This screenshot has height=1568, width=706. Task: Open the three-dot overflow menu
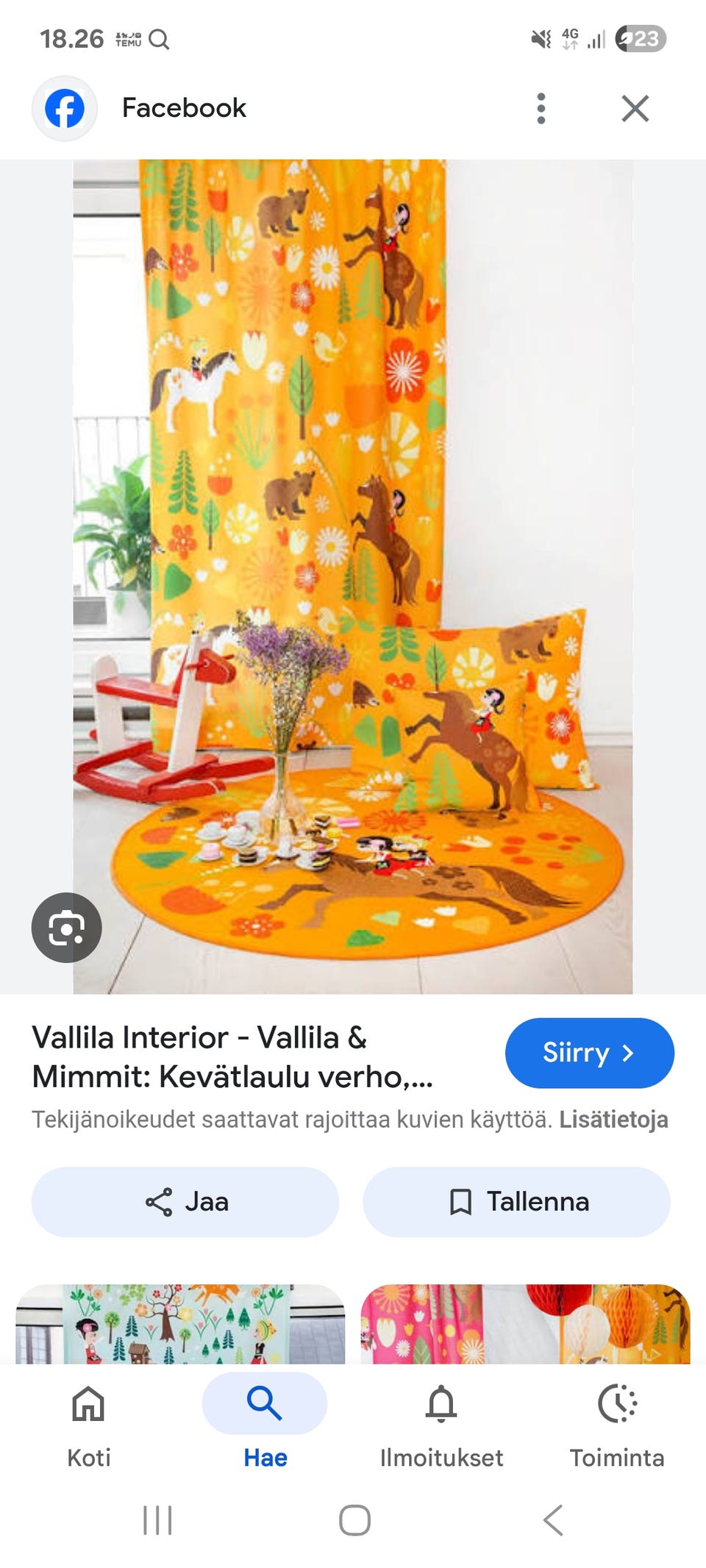click(x=541, y=108)
